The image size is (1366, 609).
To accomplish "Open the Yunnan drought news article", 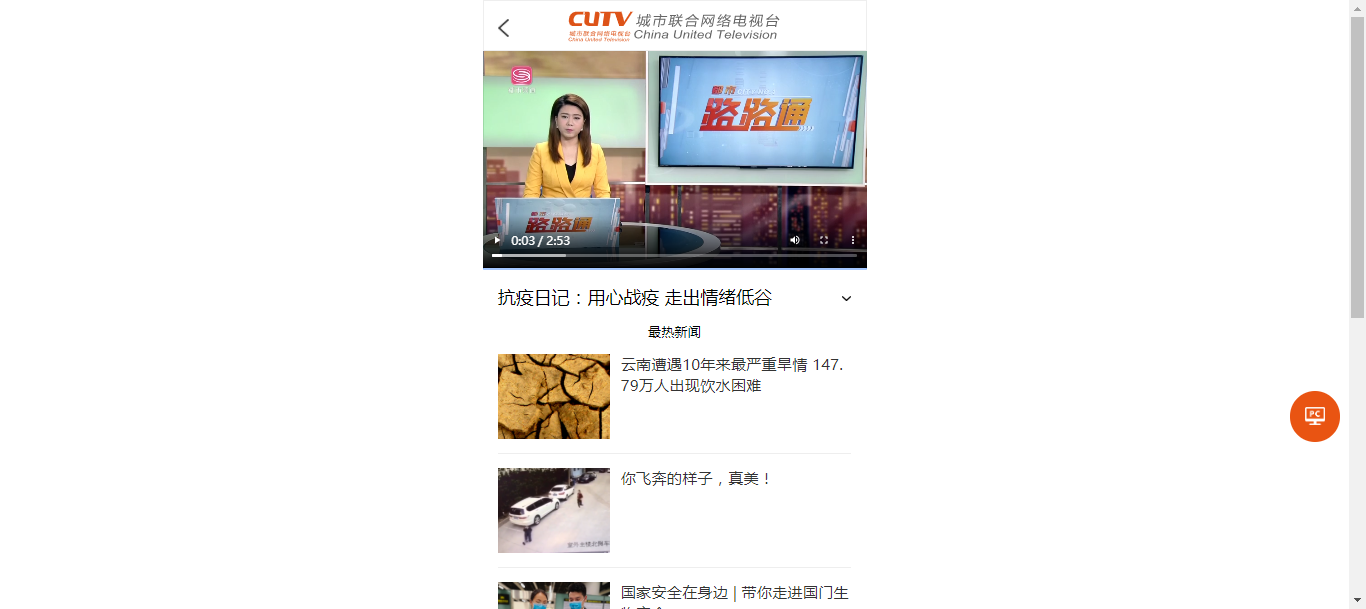I will point(731,375).
